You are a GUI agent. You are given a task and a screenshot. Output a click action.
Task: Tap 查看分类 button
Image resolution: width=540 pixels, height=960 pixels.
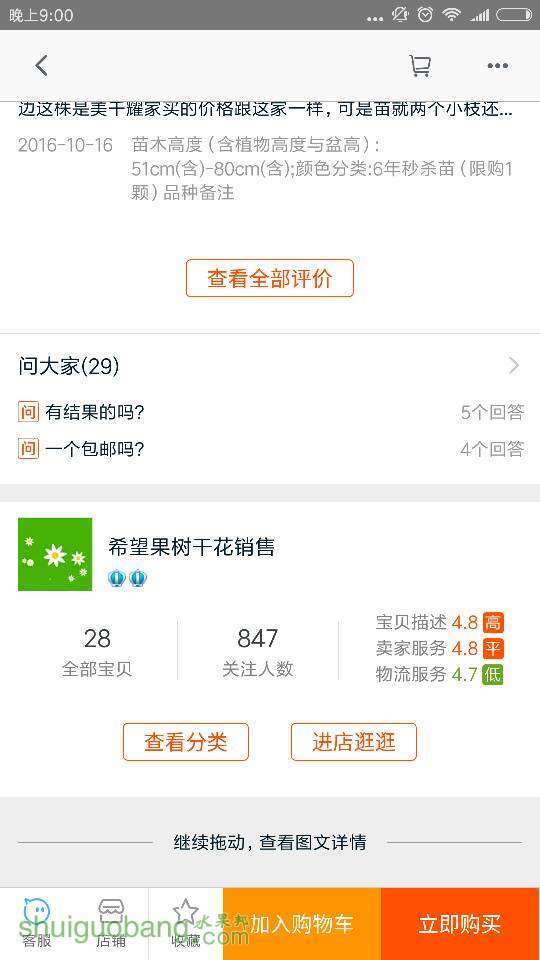tap(186, 742)
